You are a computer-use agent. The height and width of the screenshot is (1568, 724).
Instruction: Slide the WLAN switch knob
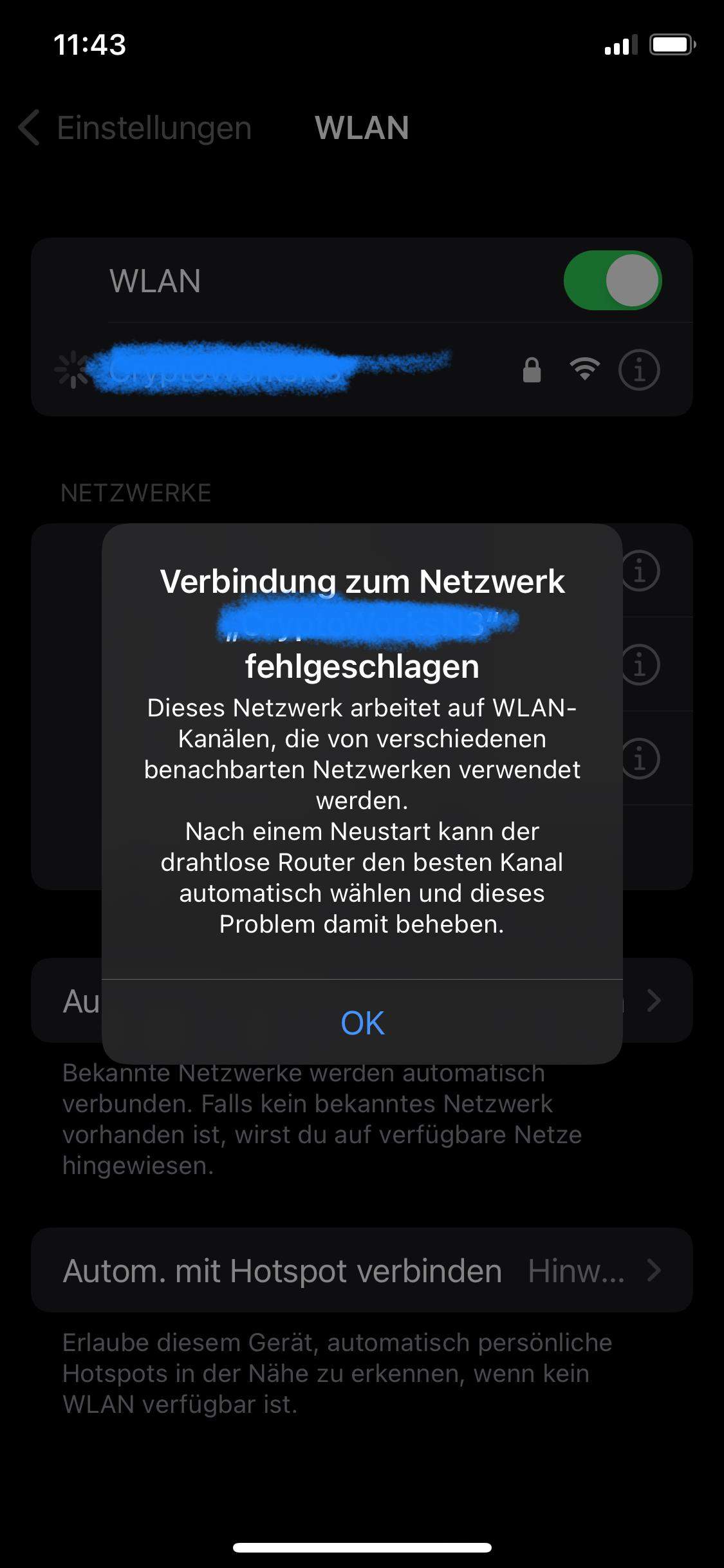(634, 279)
